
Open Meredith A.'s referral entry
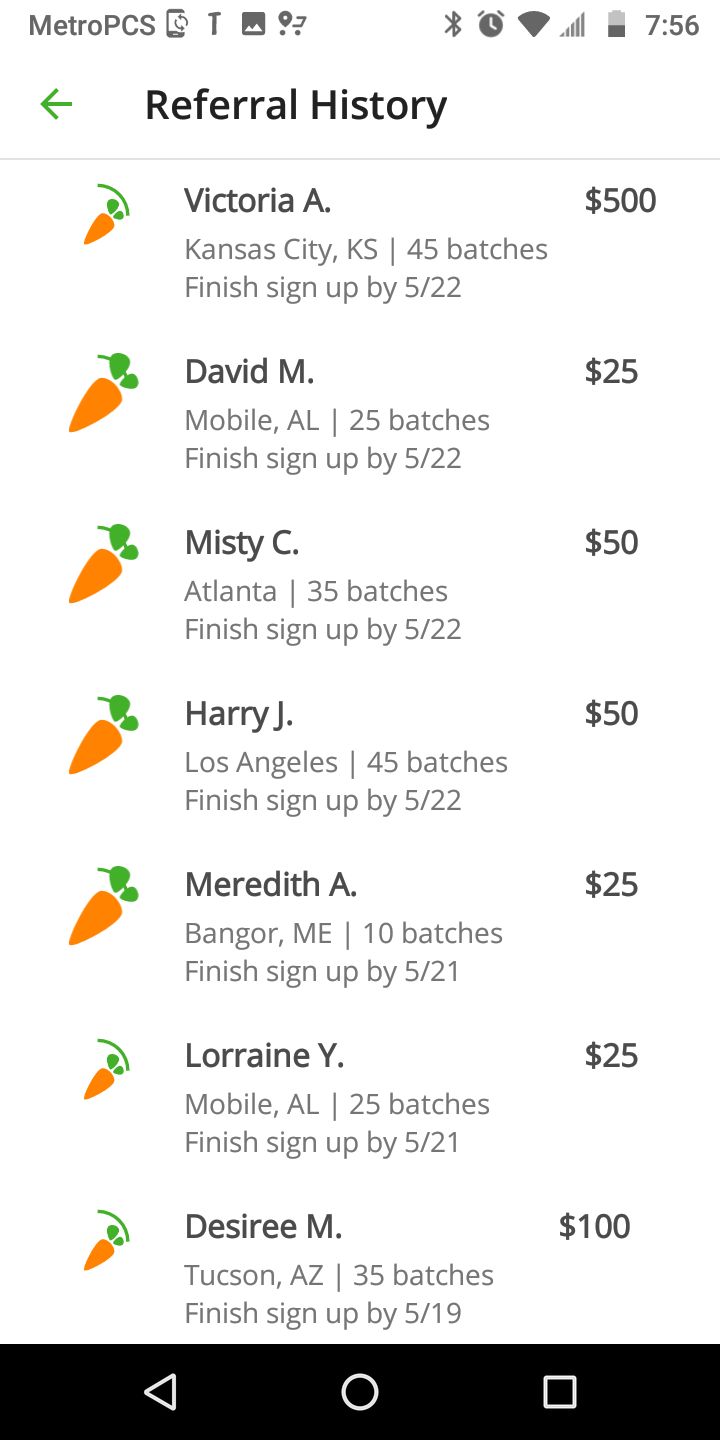click(x=360, y=928)
